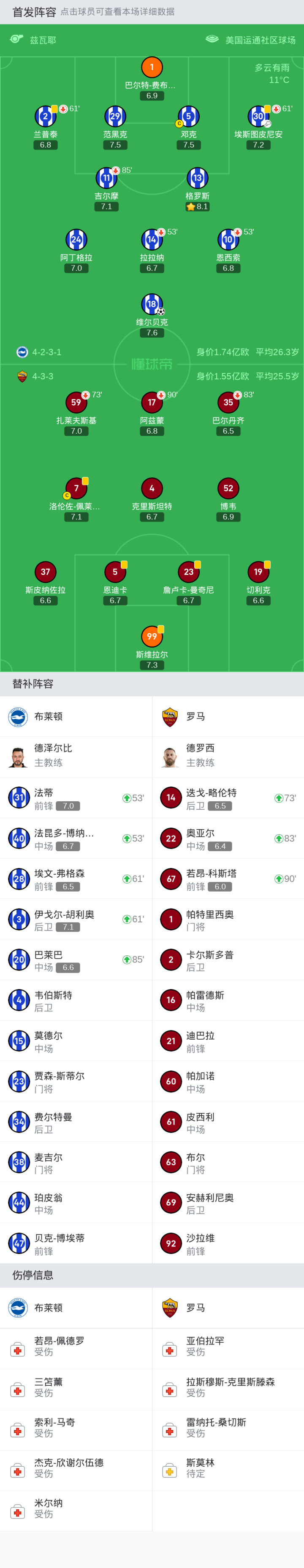
Task: Select substitute 伊戈尔-胡利奥
Action: [x=76, y=919]
